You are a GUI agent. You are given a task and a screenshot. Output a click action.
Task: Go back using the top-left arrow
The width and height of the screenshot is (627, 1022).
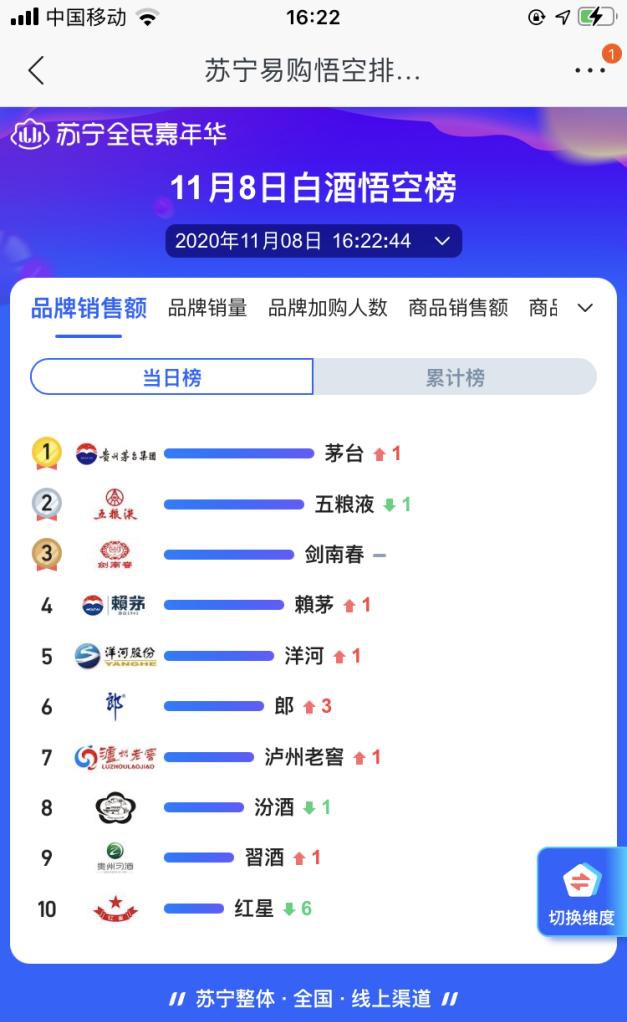point(36,70)
